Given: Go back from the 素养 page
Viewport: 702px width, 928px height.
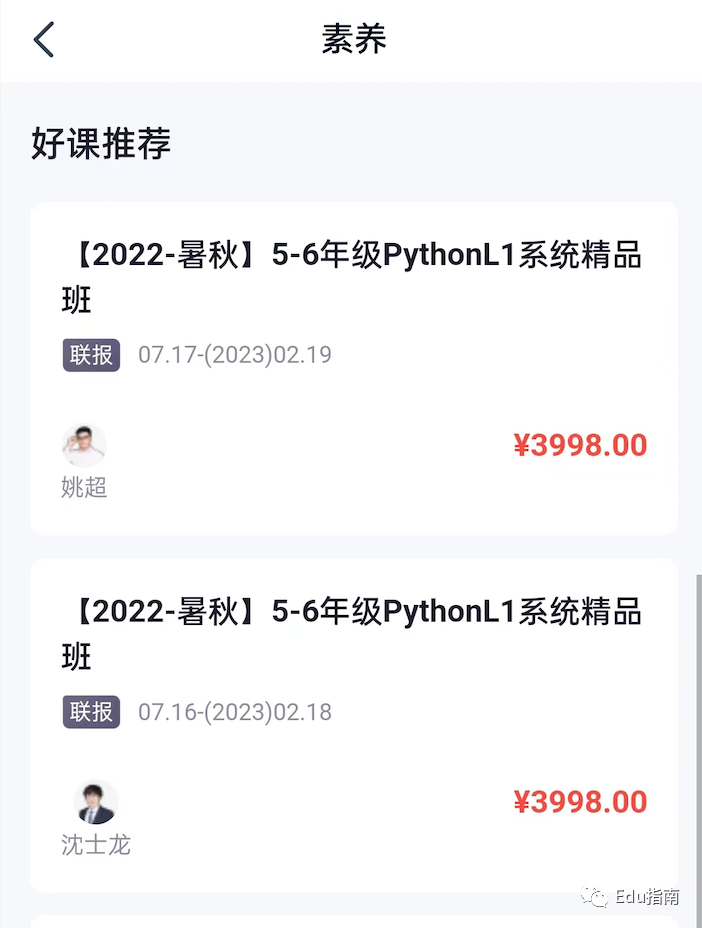Looking at the screenshot, I should (43, 40).
